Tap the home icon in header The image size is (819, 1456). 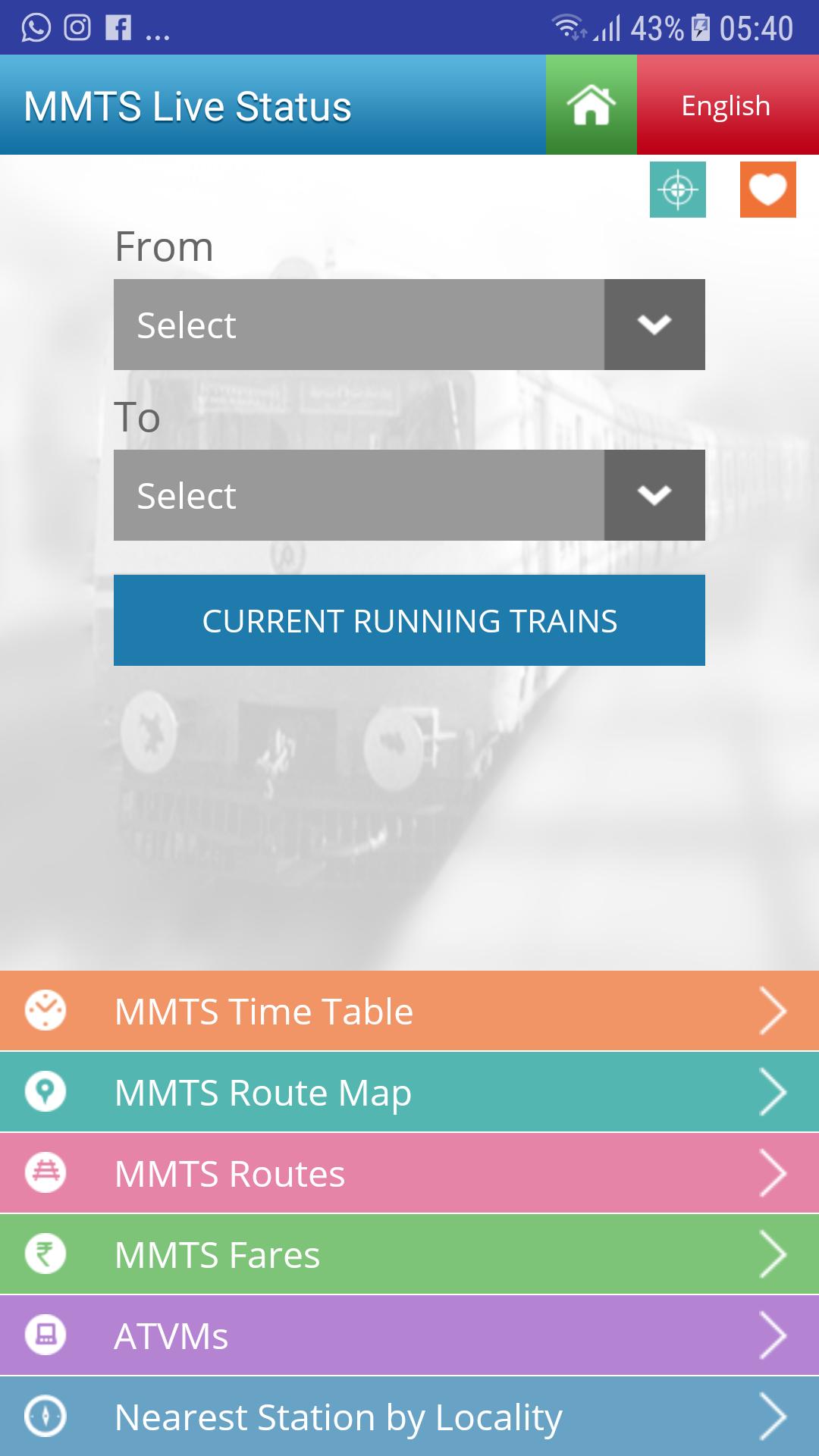click(591, 105)
